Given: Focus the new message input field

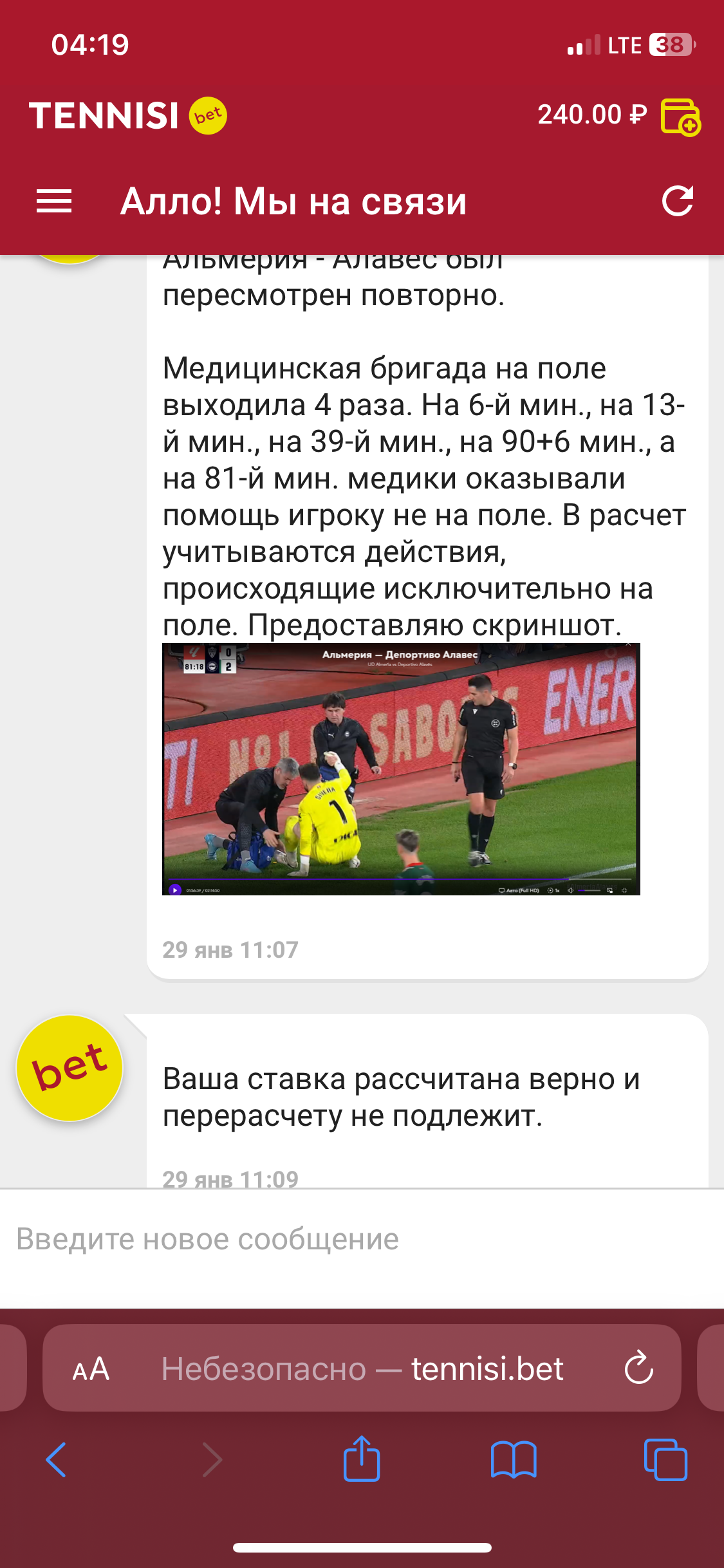Looking at the screenshot, I should tap(360, 1240).
